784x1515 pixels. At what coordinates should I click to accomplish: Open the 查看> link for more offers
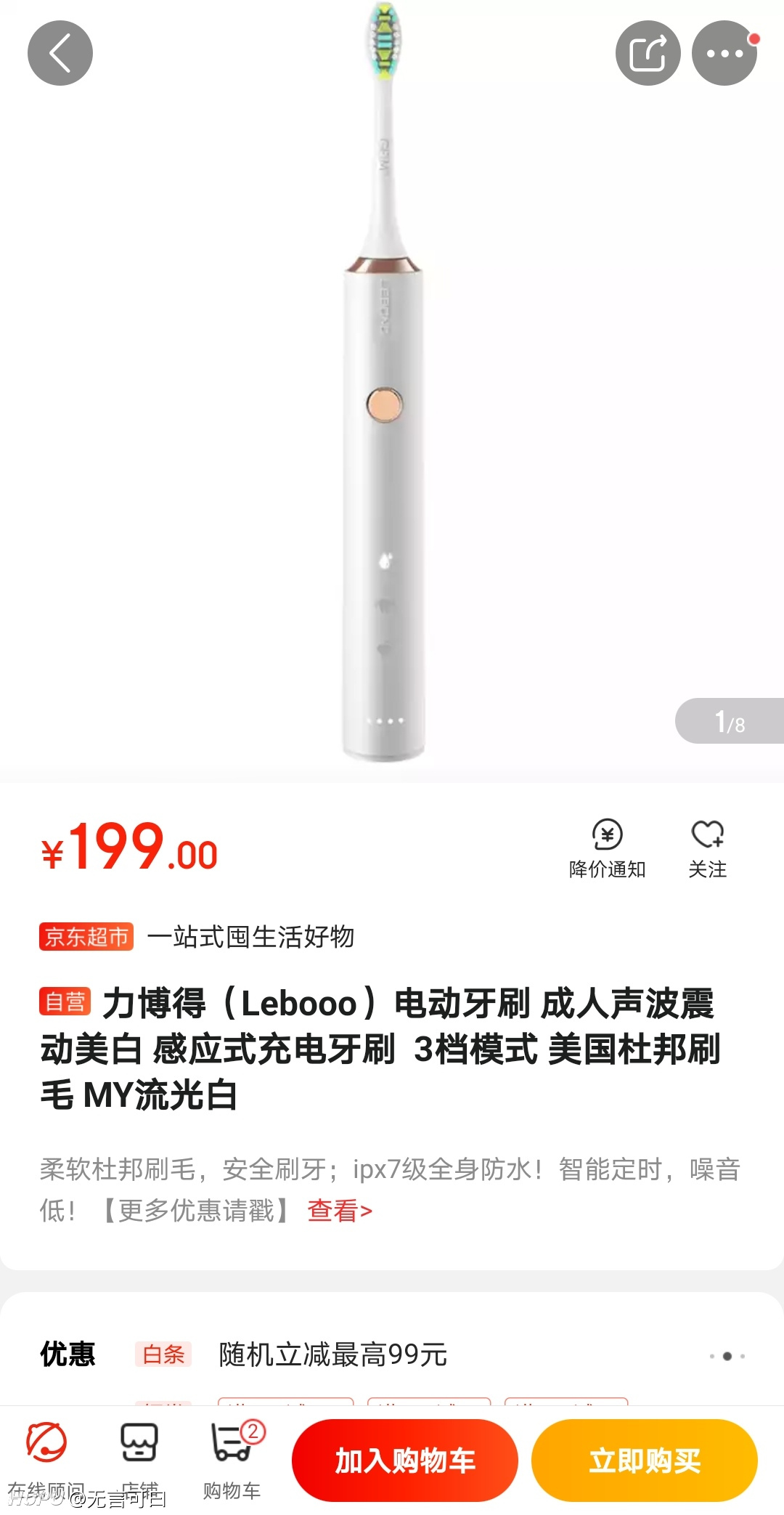point(340,1211)
